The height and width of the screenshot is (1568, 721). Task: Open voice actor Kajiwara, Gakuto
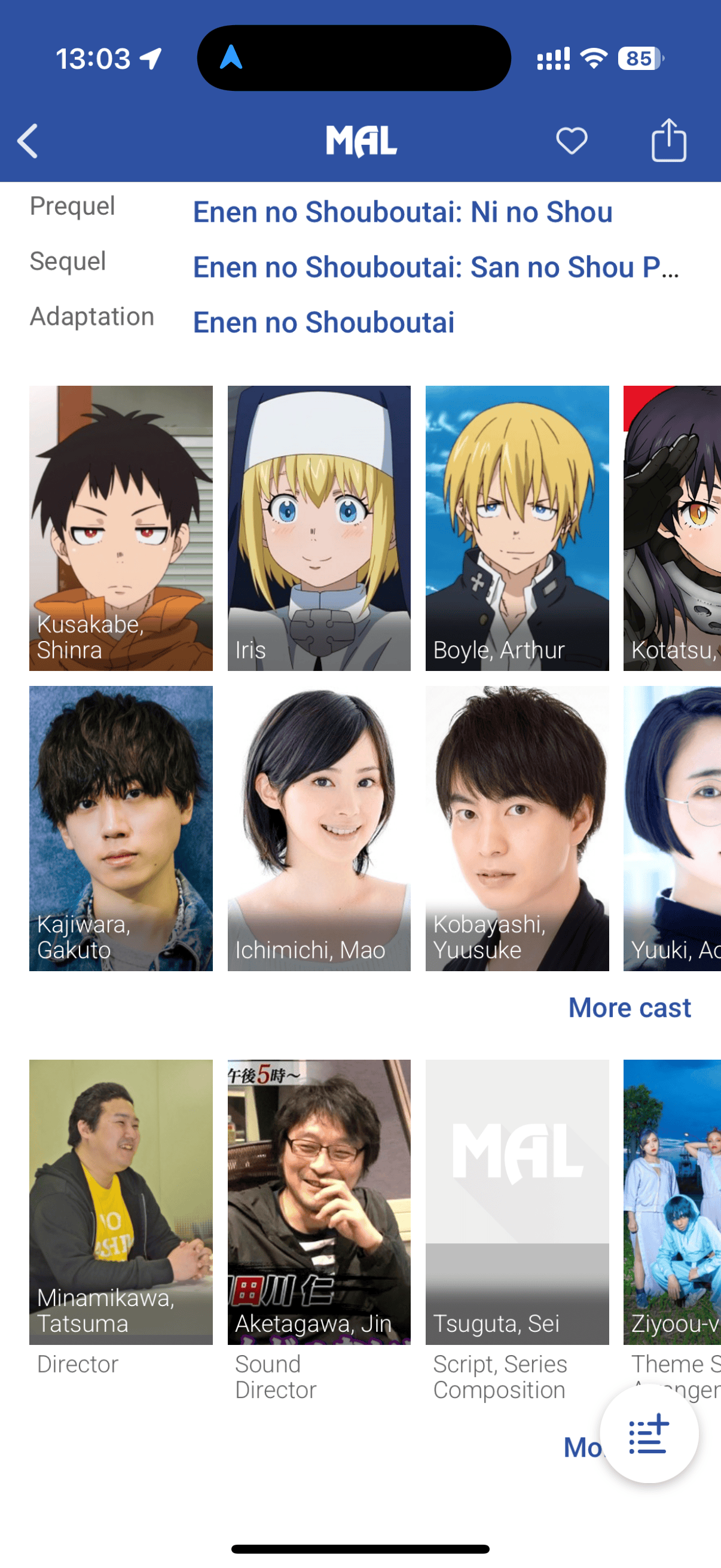tap(121, 828)
